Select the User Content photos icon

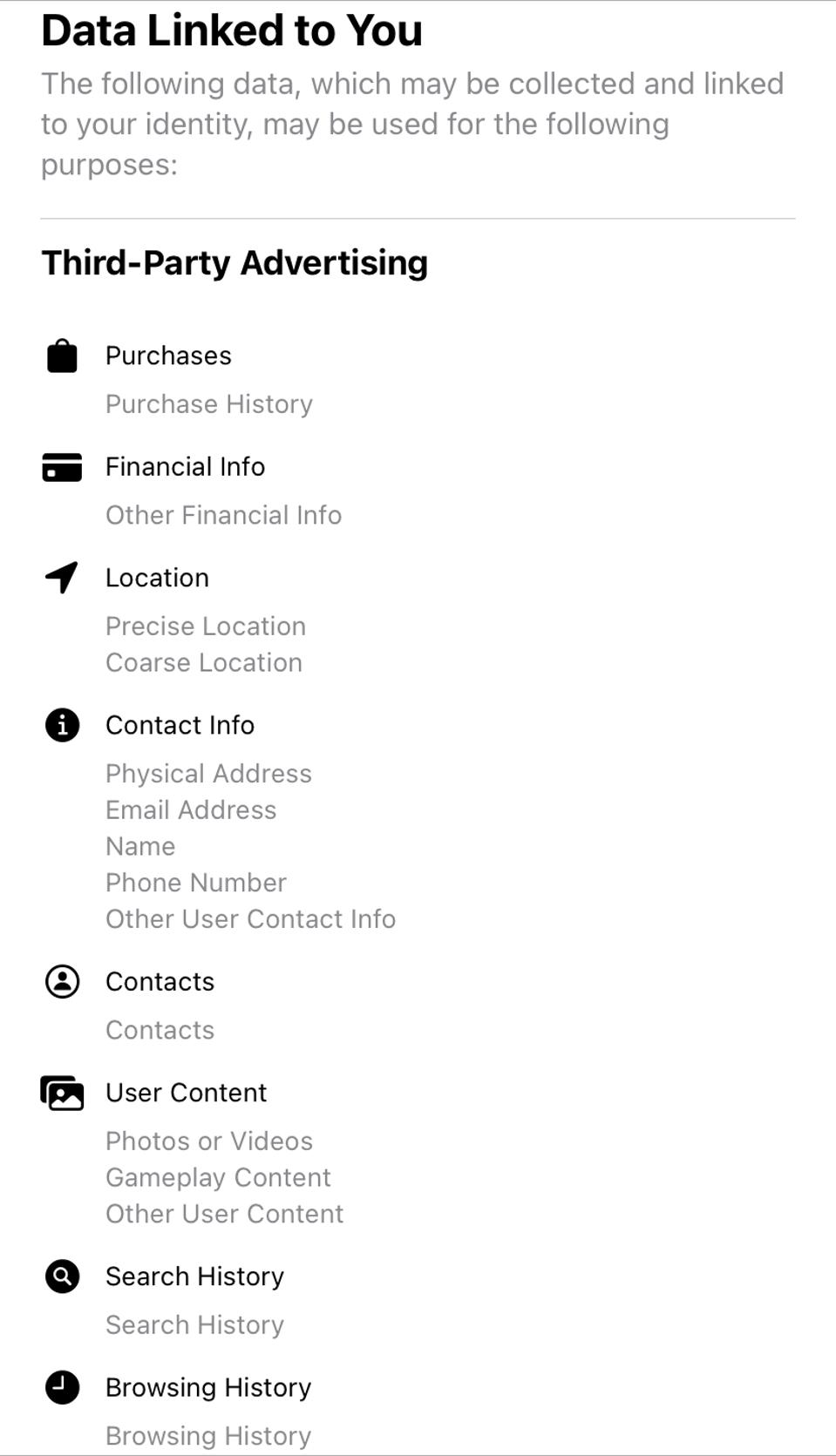(x=62, y=1092)
